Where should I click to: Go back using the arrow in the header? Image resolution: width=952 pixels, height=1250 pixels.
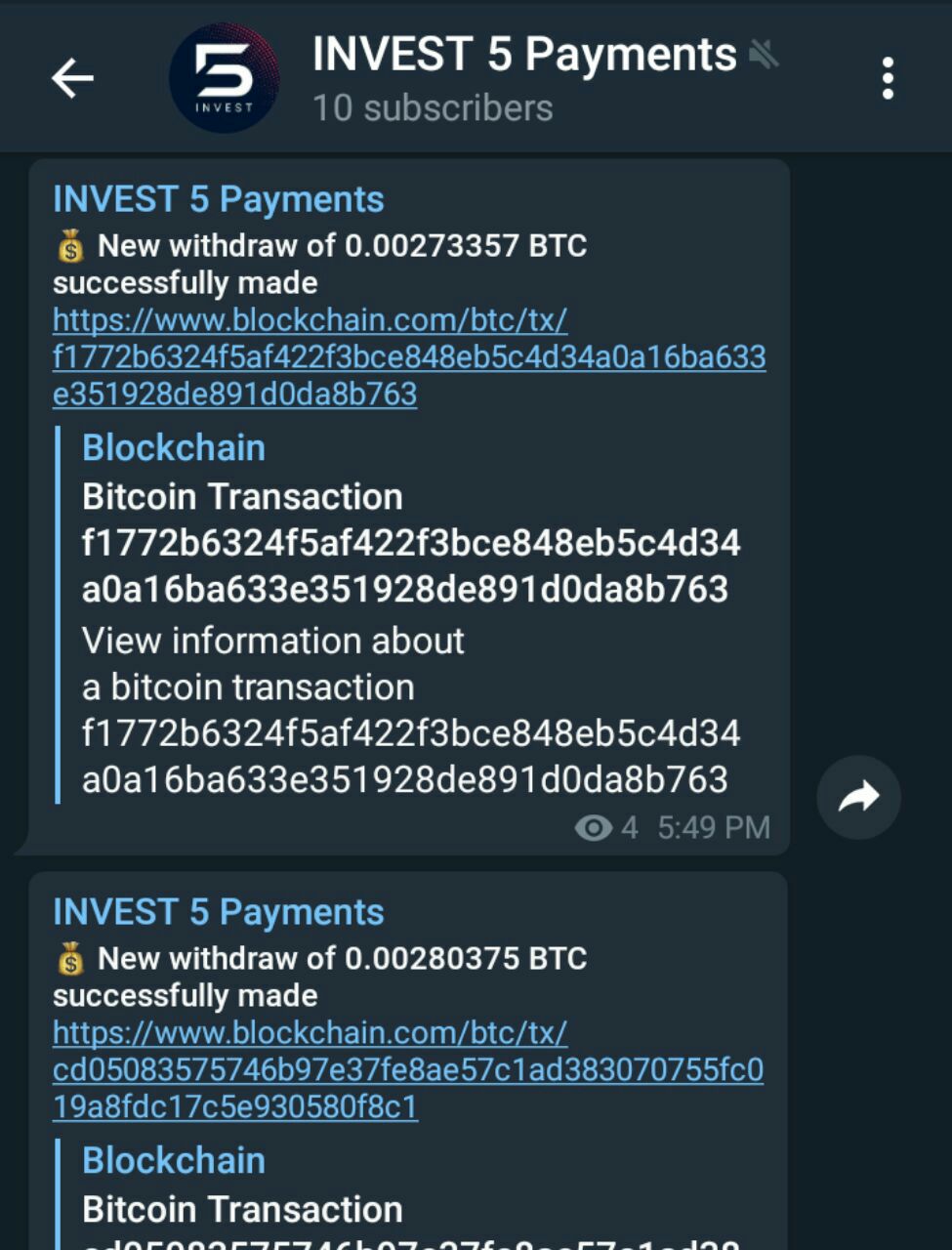(x=72, y=78)
